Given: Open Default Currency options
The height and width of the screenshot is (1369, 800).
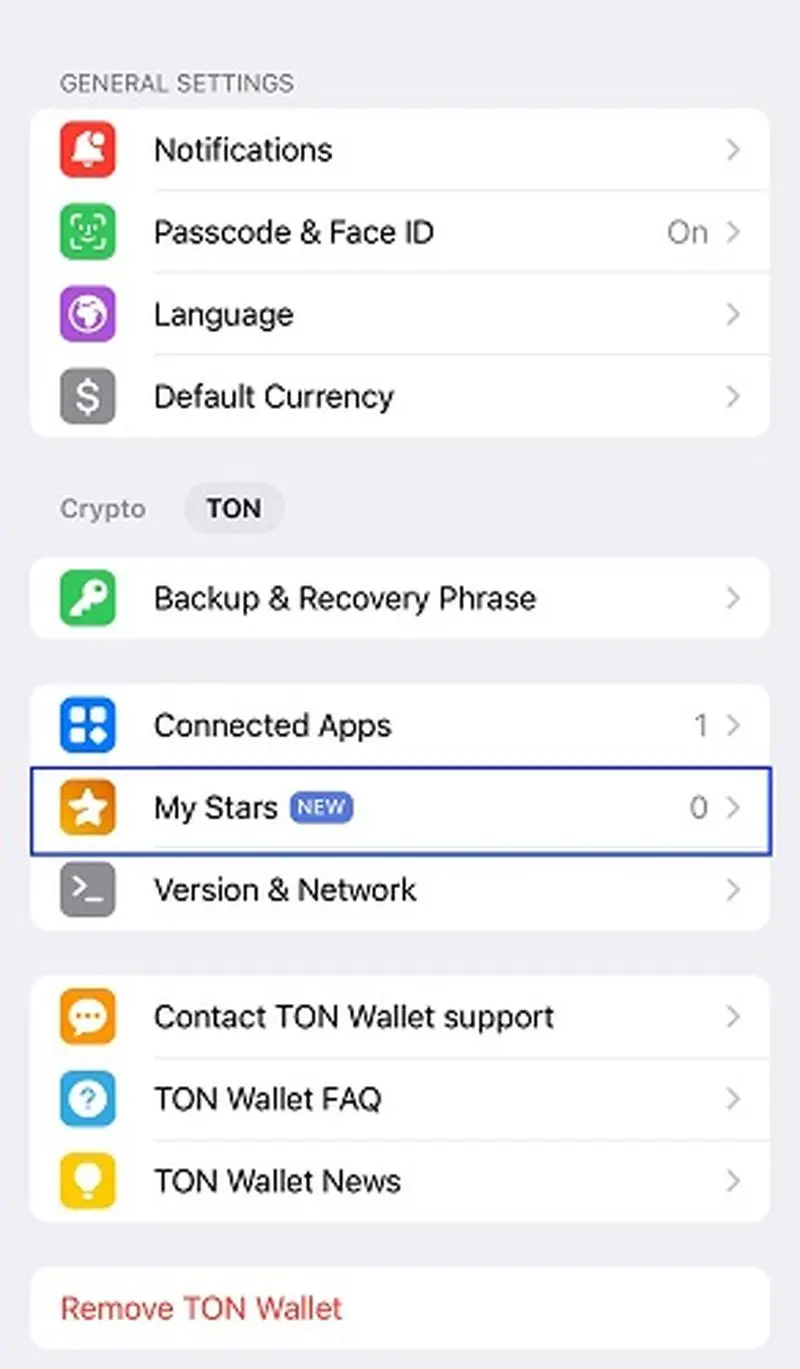Looking at the screenshot, I should pyautogui.click(x=400, y=397).
